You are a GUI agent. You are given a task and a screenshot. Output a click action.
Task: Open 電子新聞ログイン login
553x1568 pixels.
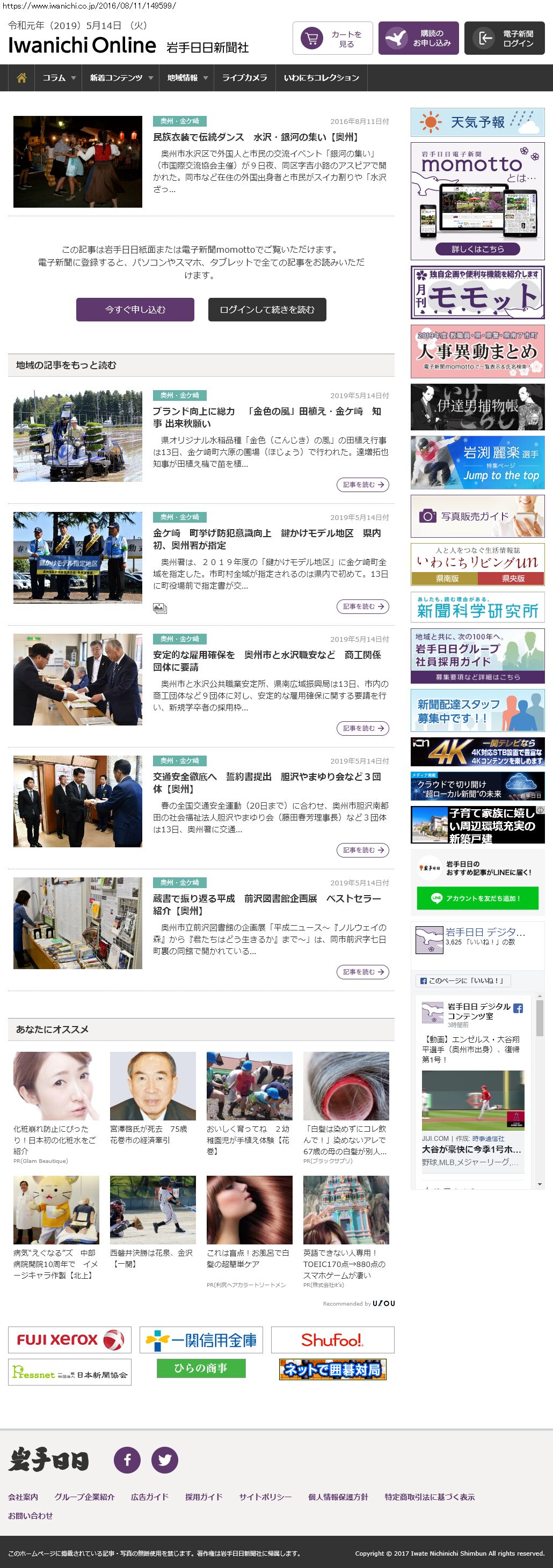click(x=504, y=38)
